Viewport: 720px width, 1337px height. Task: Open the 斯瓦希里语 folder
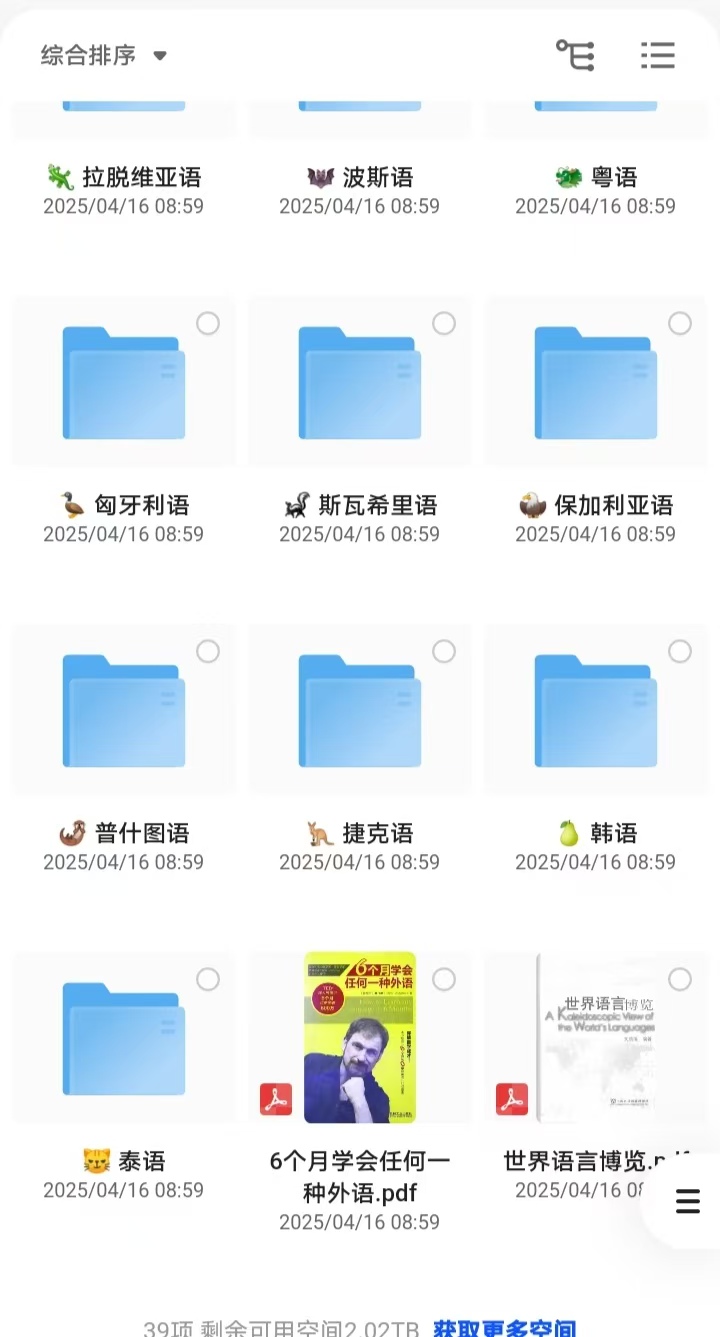tap(360, 385)
